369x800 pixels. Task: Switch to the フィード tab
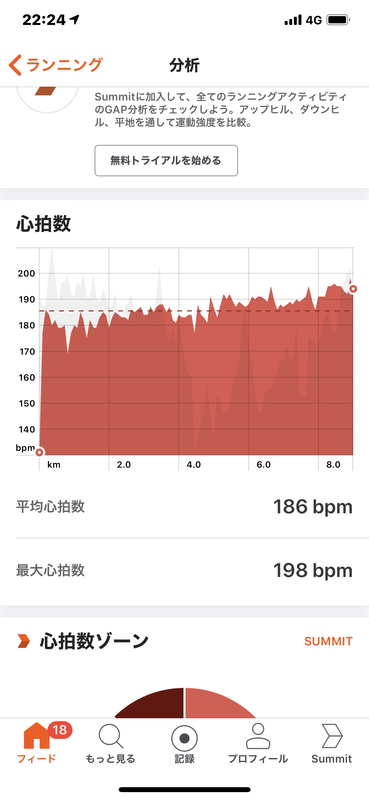click(x=37, y=743)
